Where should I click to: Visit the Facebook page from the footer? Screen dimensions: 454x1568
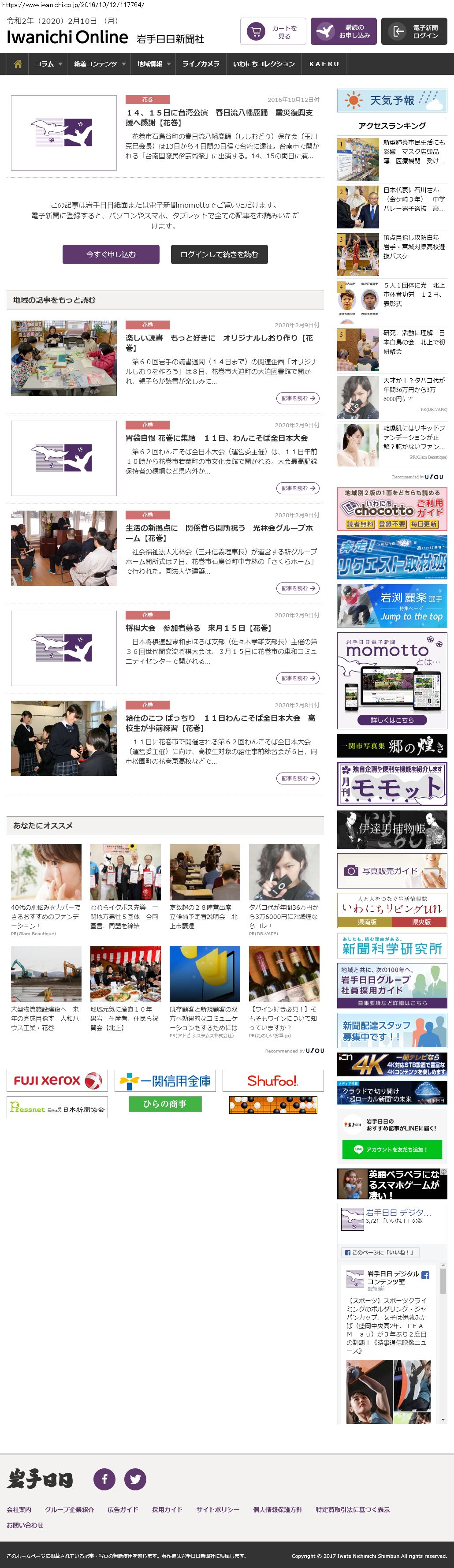(104, 1478)
